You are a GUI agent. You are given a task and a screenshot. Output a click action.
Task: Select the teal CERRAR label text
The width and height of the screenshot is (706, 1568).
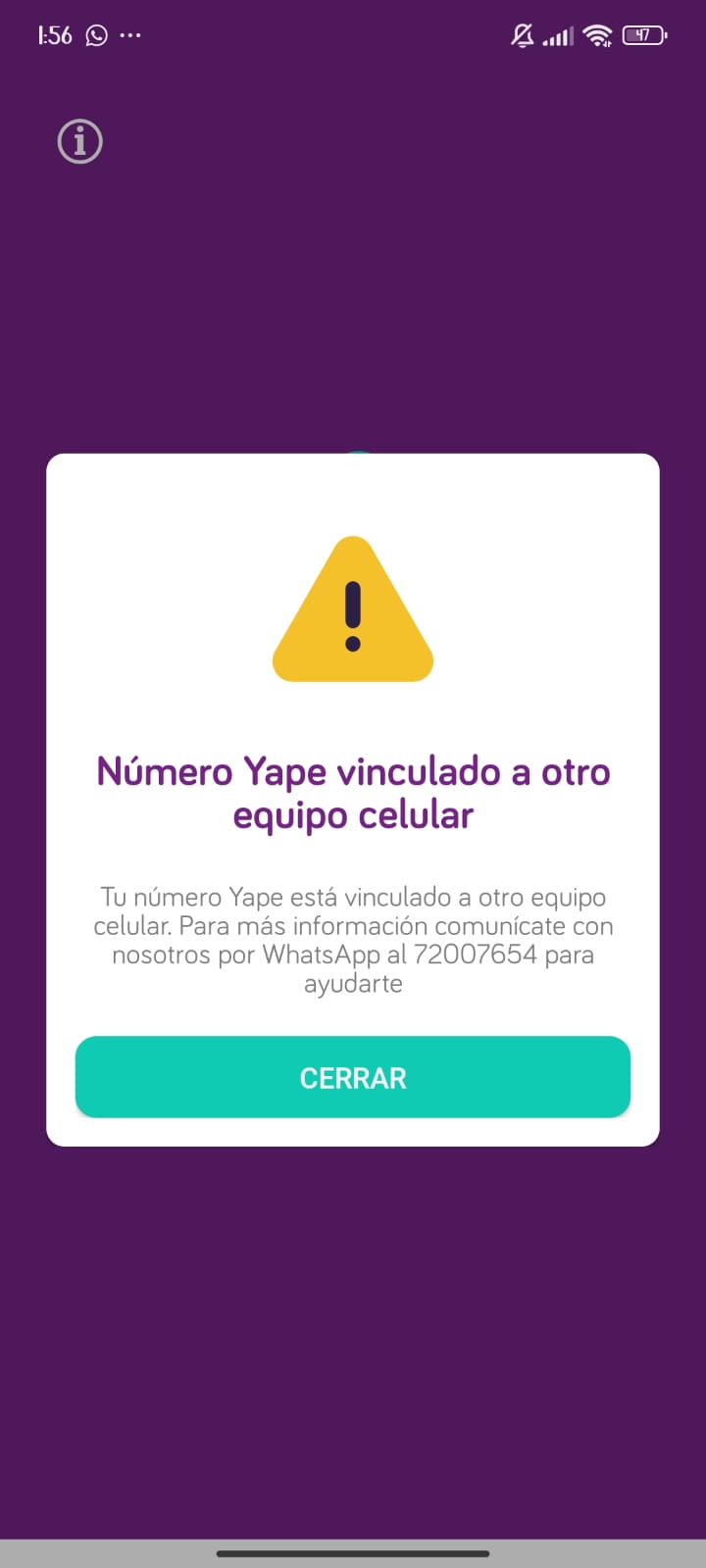(353, 1077)
